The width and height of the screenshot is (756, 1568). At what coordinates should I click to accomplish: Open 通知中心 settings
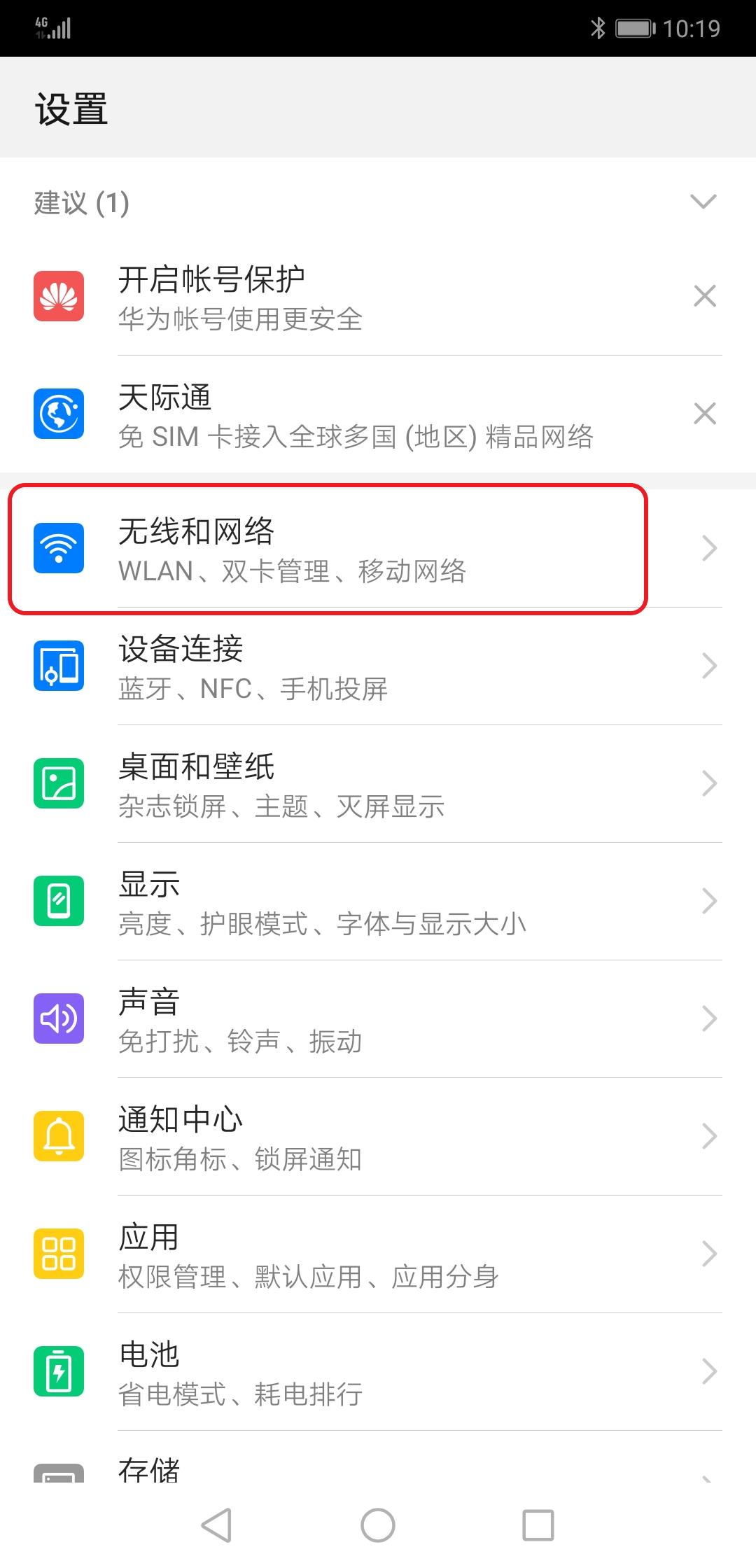tap(350, 1137)
